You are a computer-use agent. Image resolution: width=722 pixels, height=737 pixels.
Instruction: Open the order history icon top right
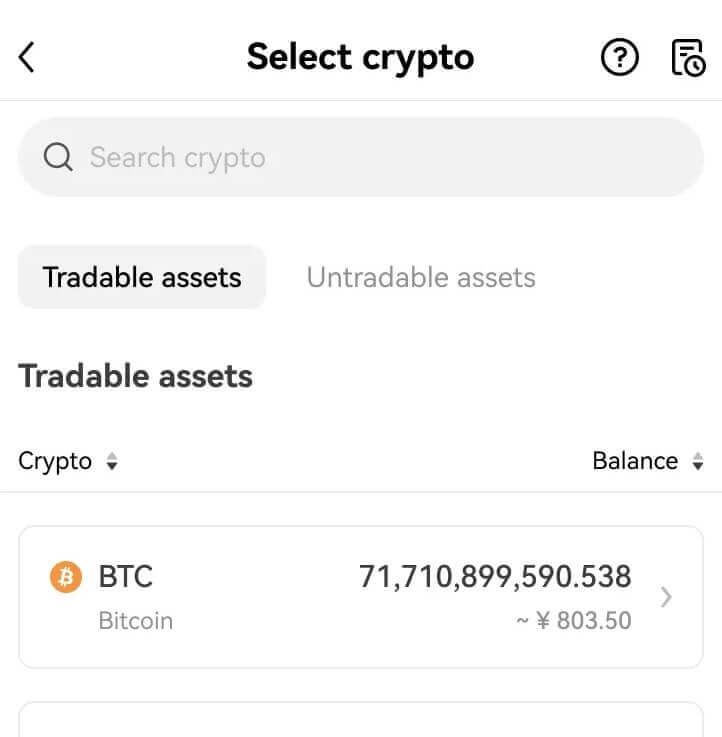point(686,57)
